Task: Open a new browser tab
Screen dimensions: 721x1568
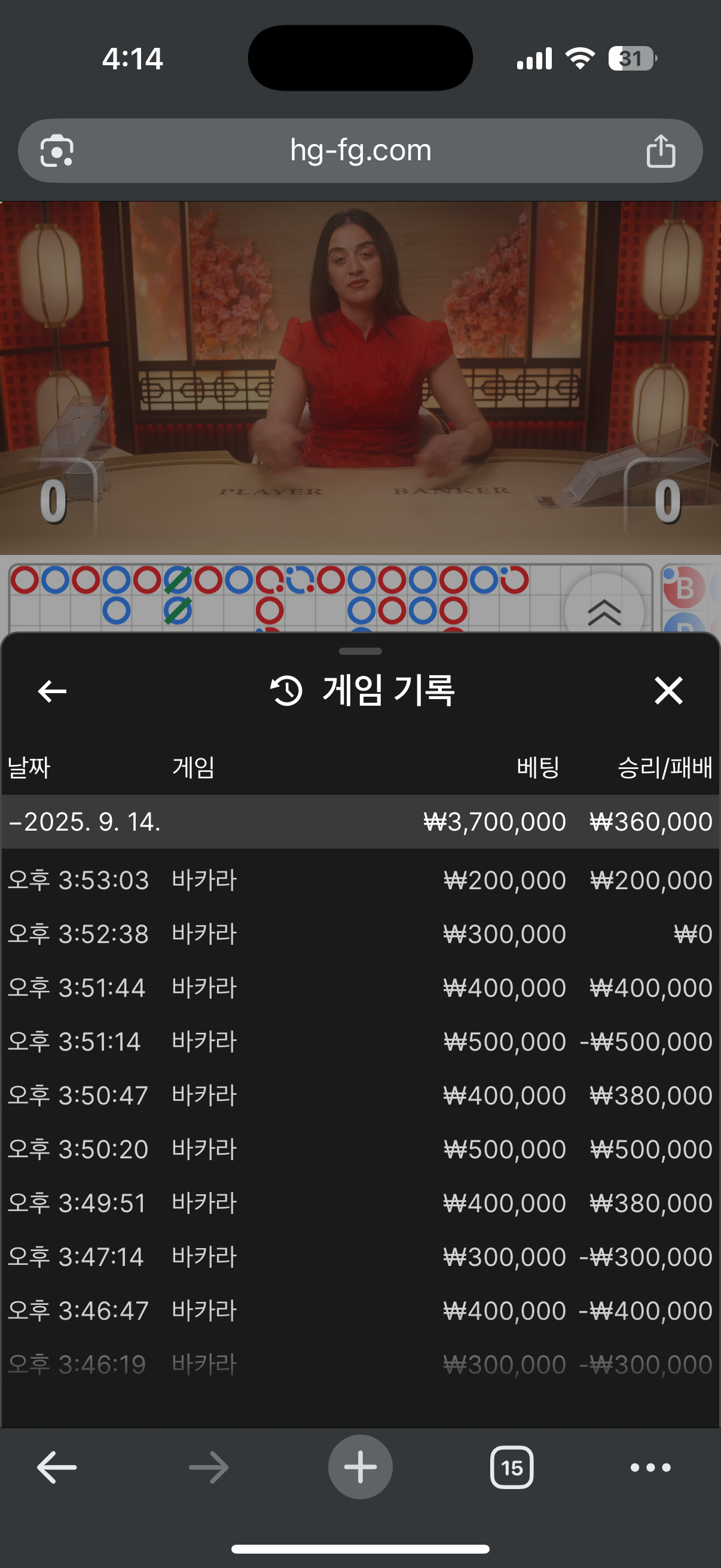Action: tap(360, 1467)
